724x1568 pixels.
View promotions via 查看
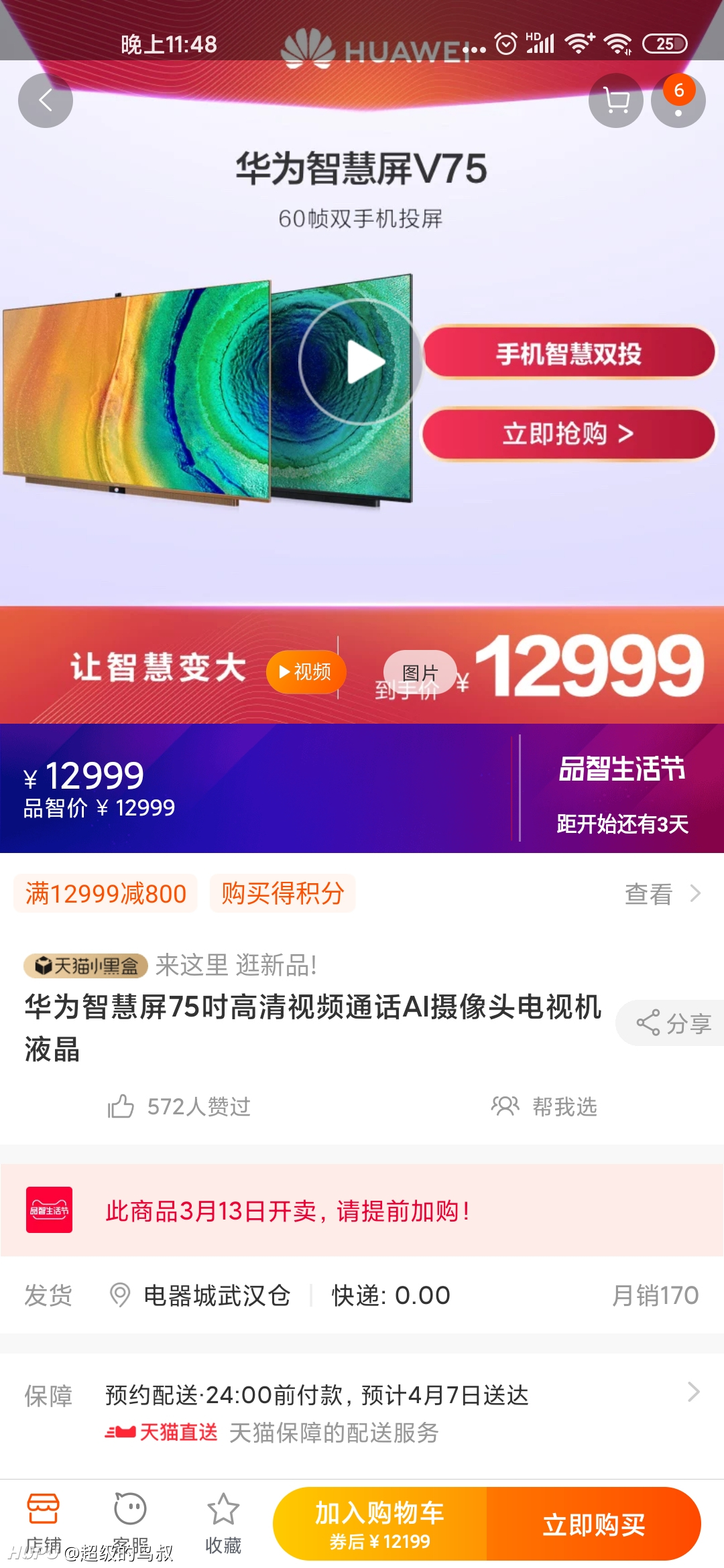662,894
